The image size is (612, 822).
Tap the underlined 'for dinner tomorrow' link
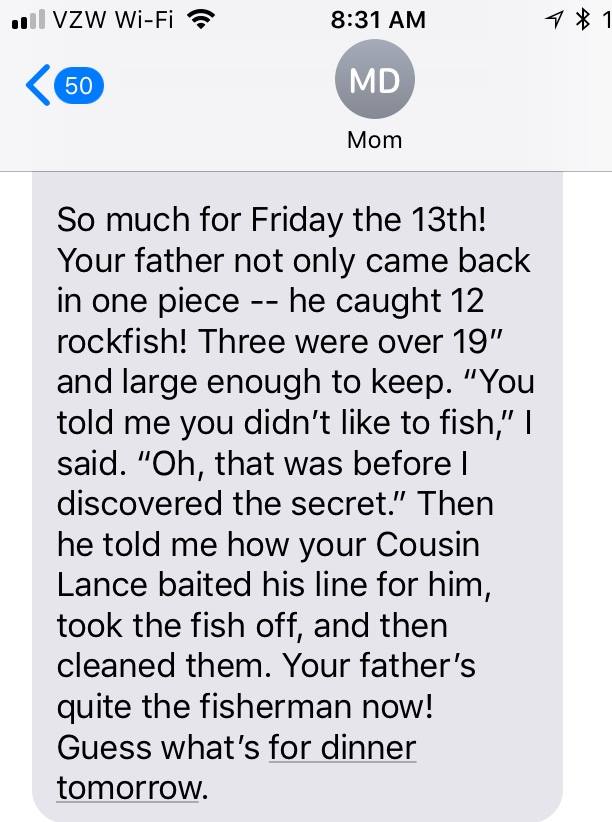coord(341,748)
